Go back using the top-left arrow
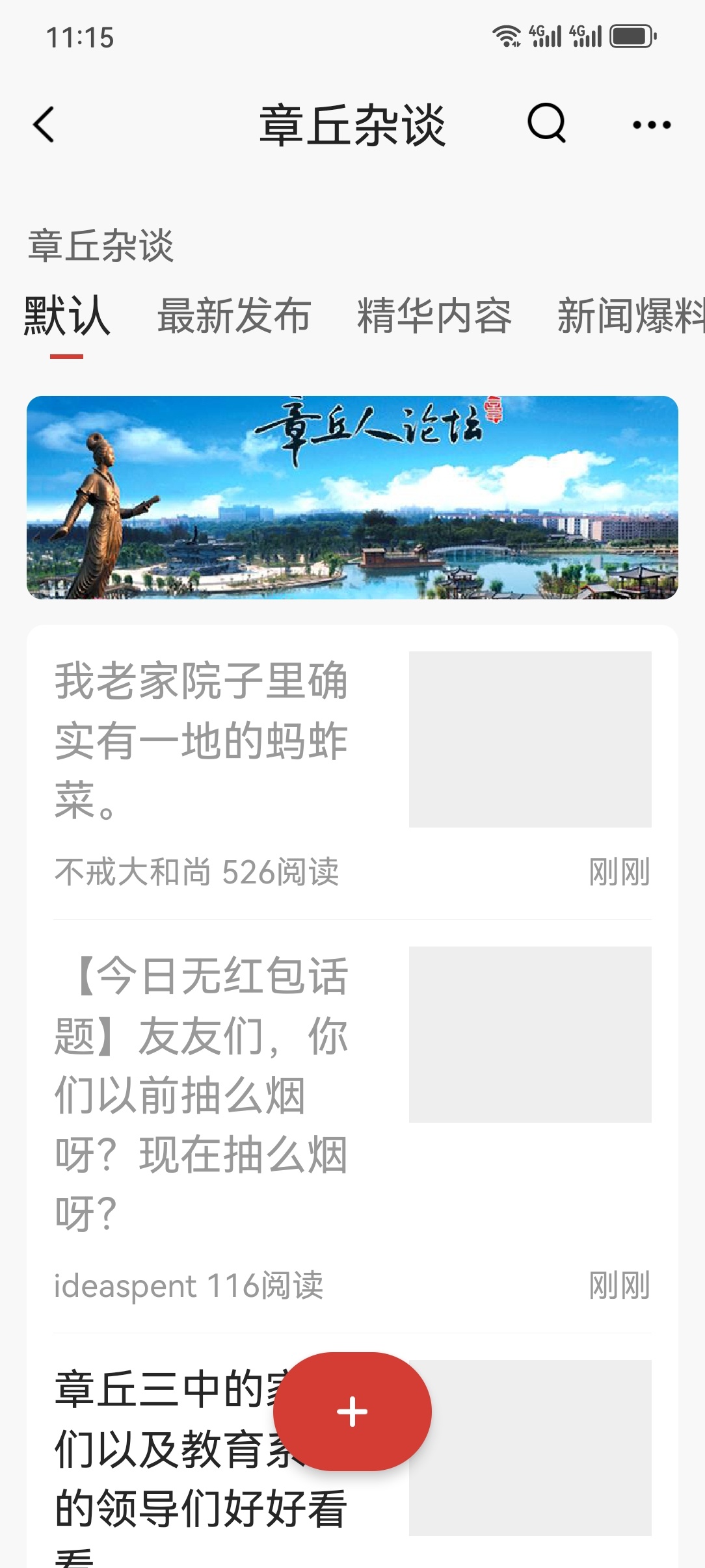The height and width of the screenshot is (1568, 705). (x=44, y=124)
